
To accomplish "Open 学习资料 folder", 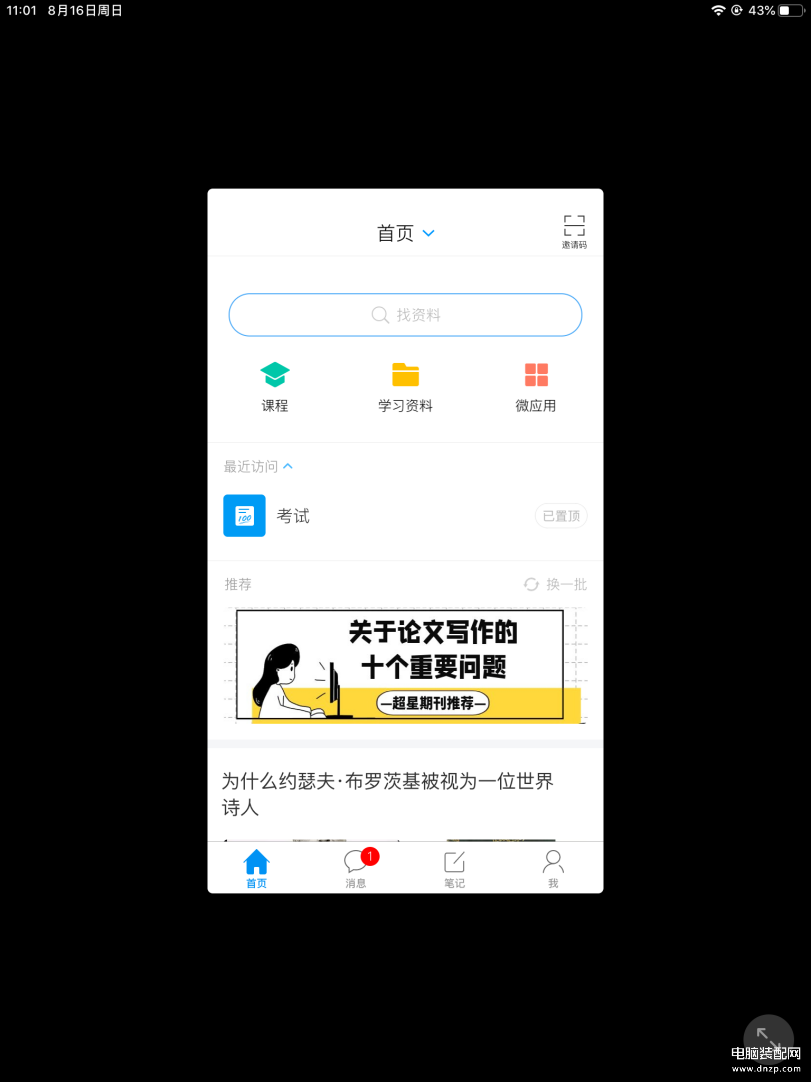I will click(405, 387).
